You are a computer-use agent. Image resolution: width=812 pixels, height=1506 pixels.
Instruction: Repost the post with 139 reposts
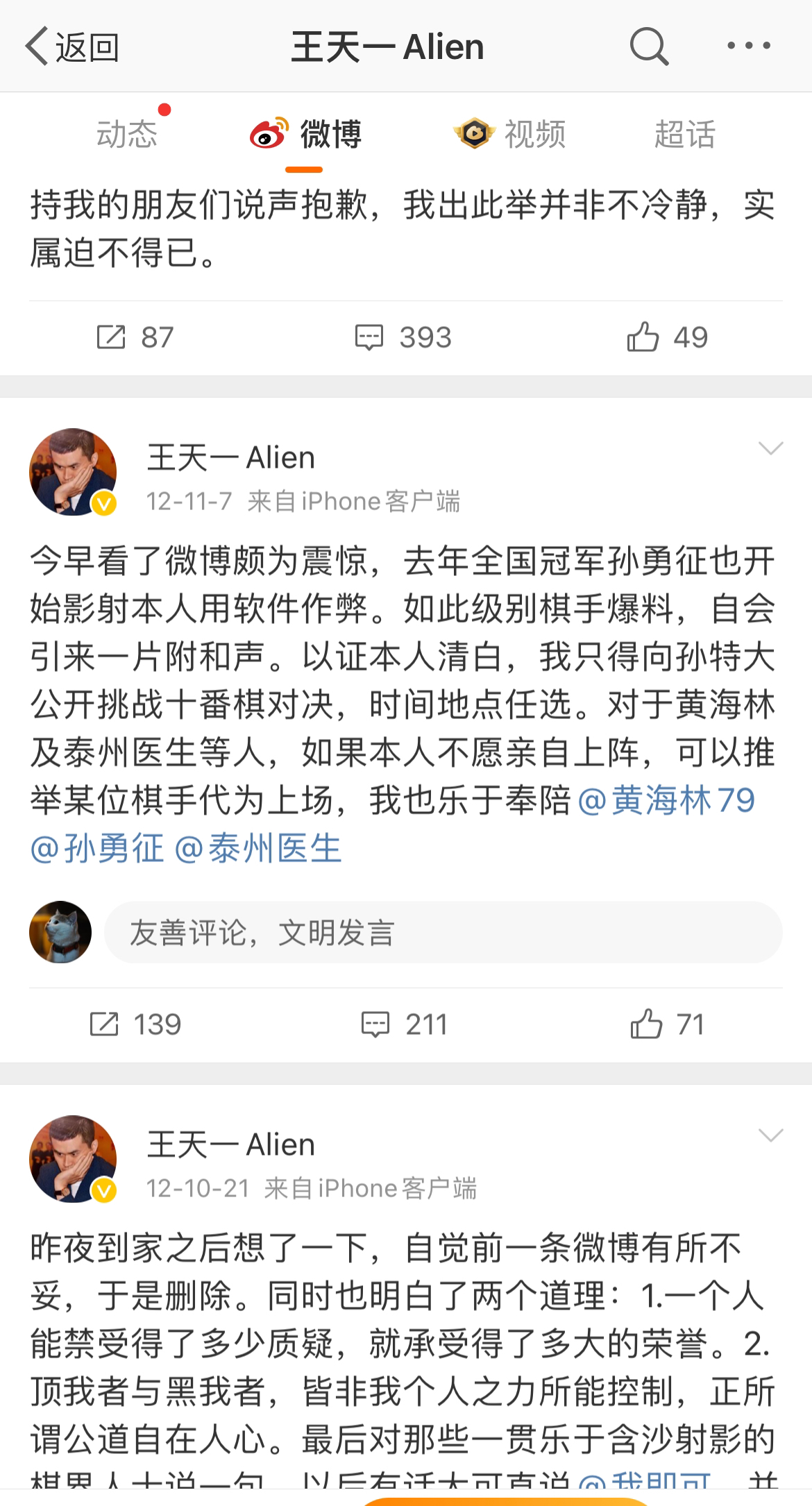[x=135, y=1024]
